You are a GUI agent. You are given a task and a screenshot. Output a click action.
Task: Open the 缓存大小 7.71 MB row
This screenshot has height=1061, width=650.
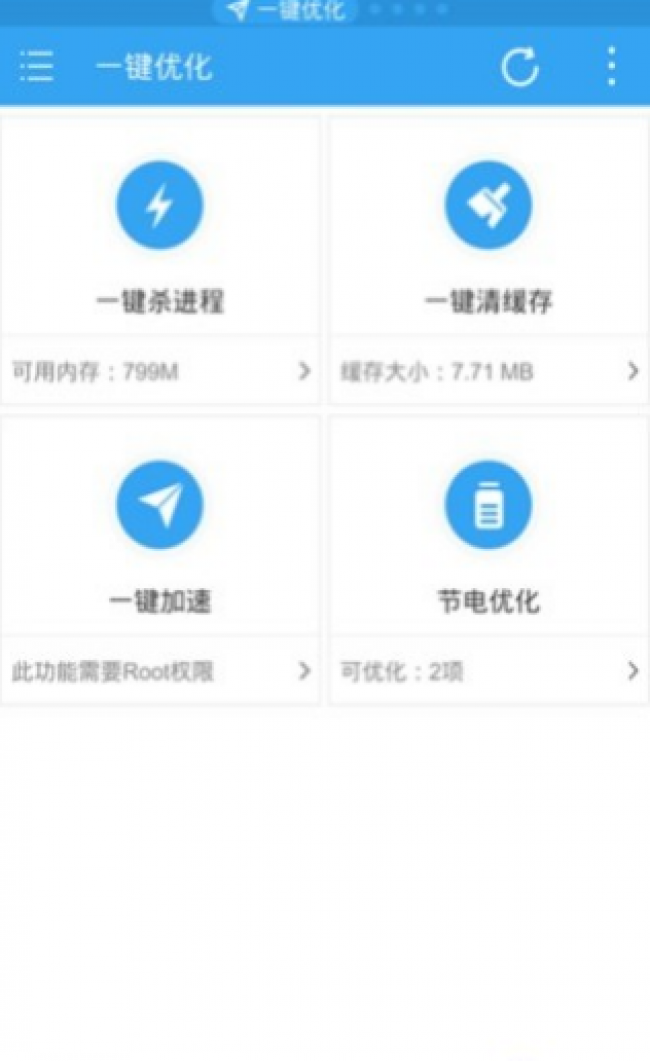coord(488,371)
